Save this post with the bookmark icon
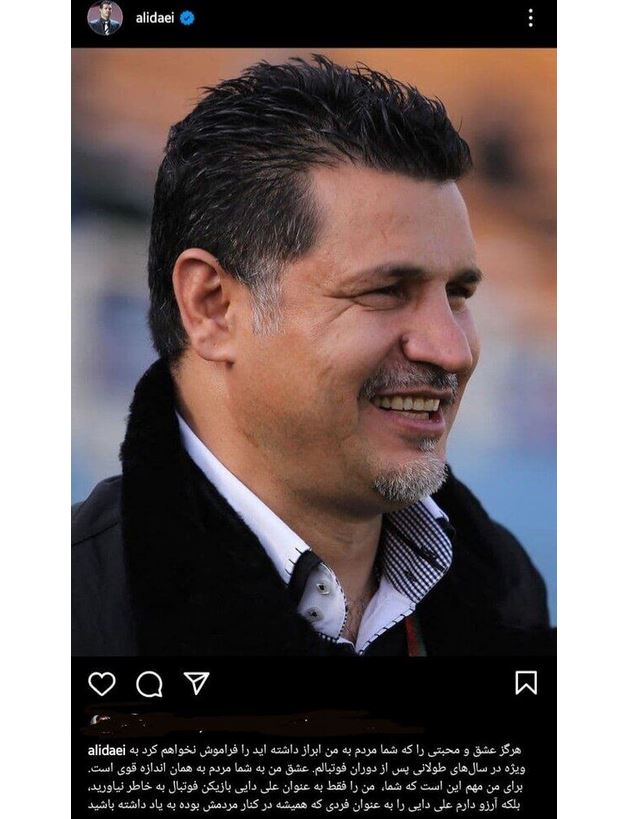 point(526,683)
